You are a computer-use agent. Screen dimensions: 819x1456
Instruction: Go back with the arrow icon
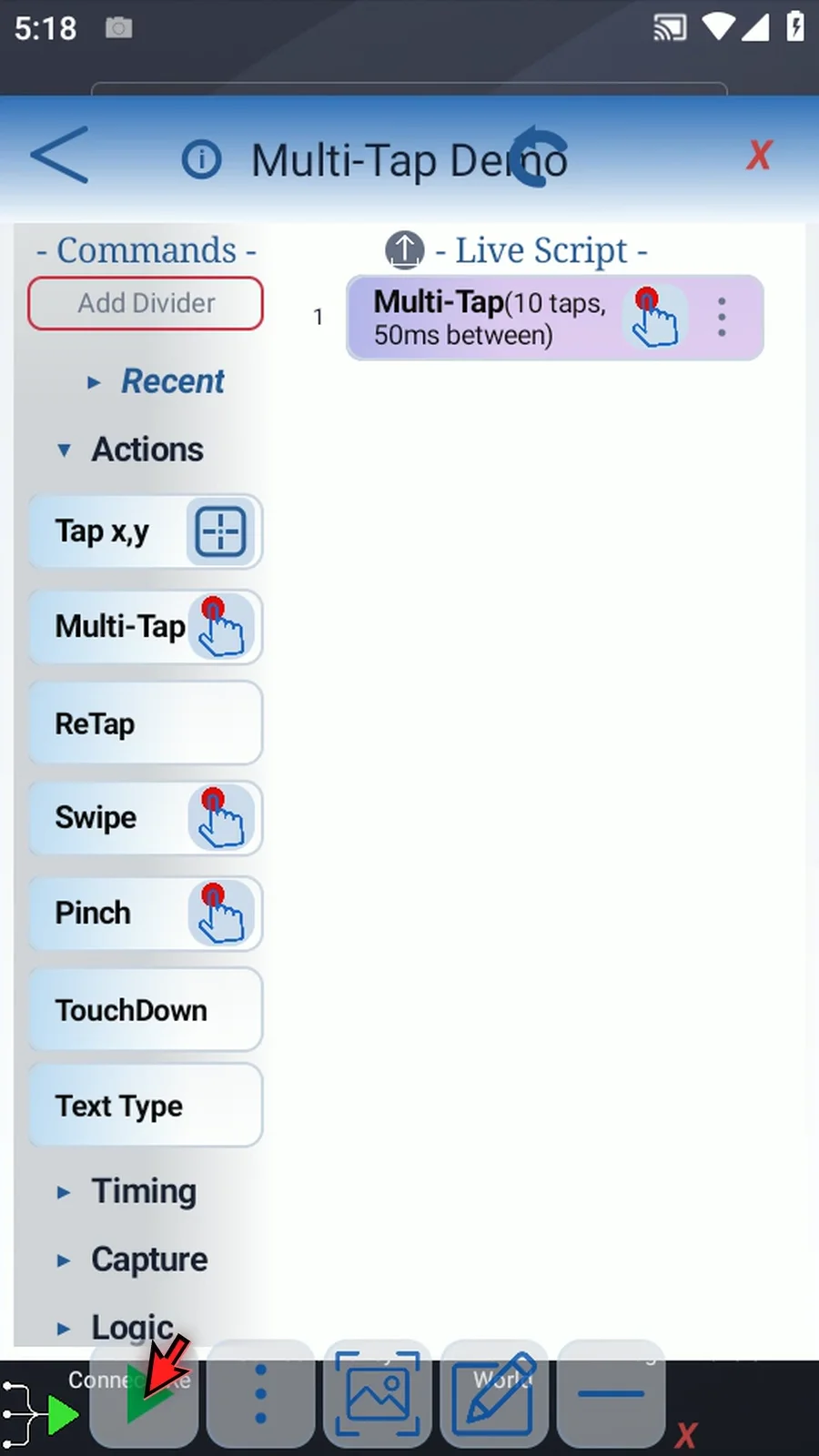pos(60,156)
